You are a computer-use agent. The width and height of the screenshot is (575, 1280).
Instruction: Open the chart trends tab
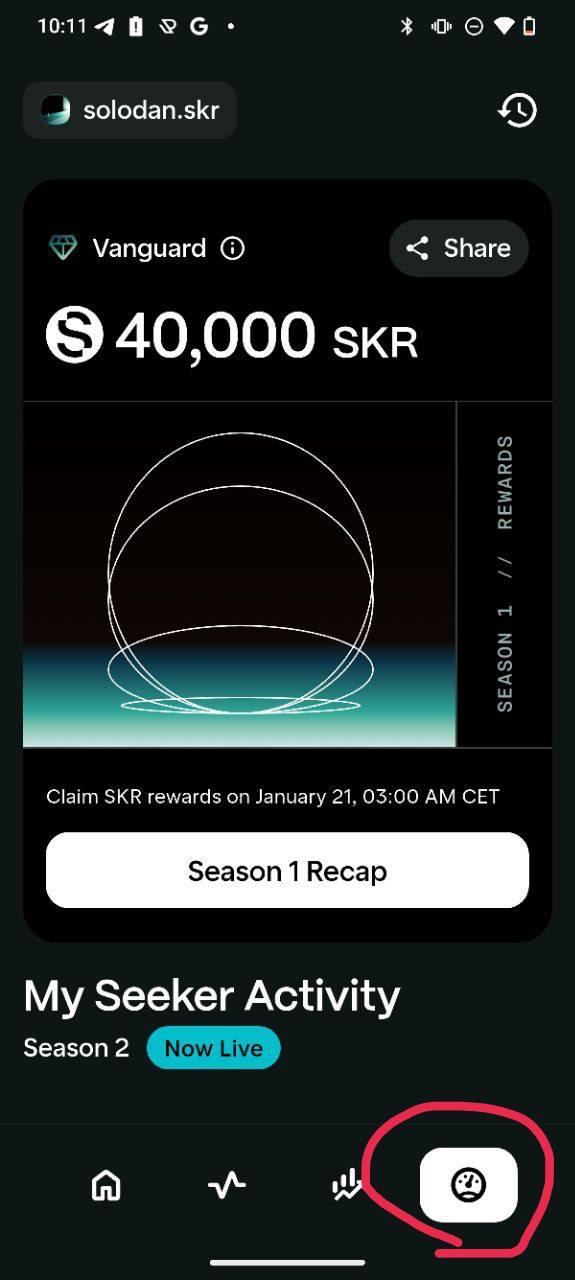347,1186
